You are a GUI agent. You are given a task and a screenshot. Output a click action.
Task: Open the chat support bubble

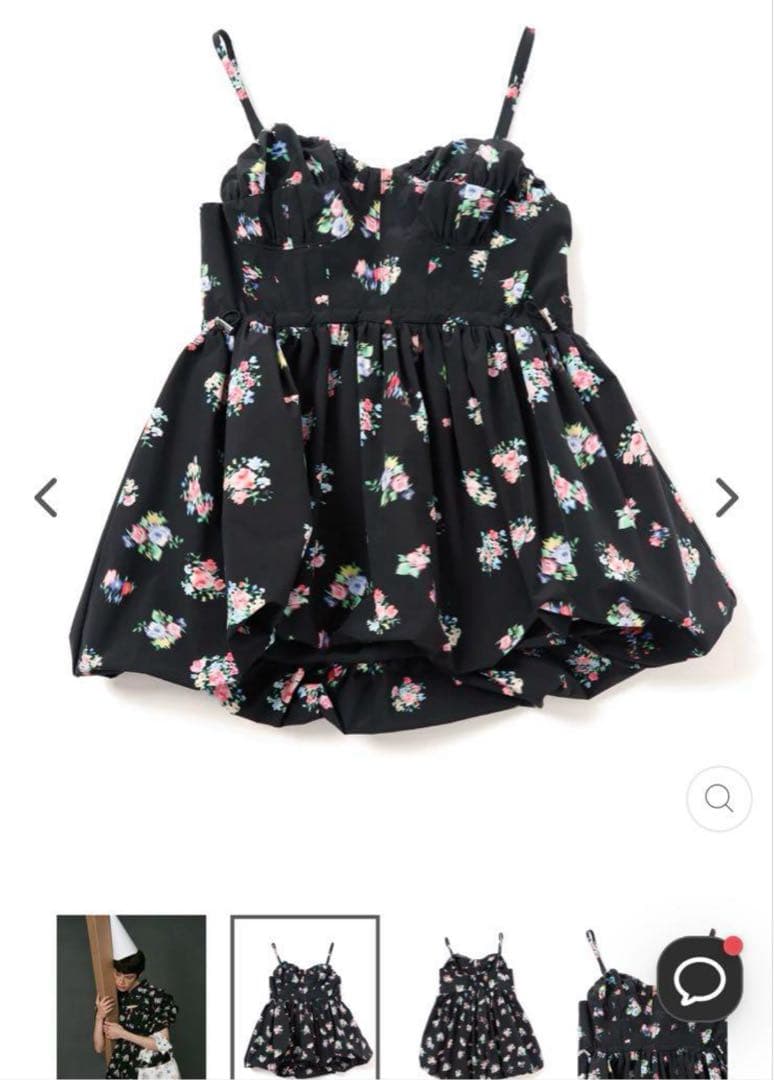tap(700, 979)
